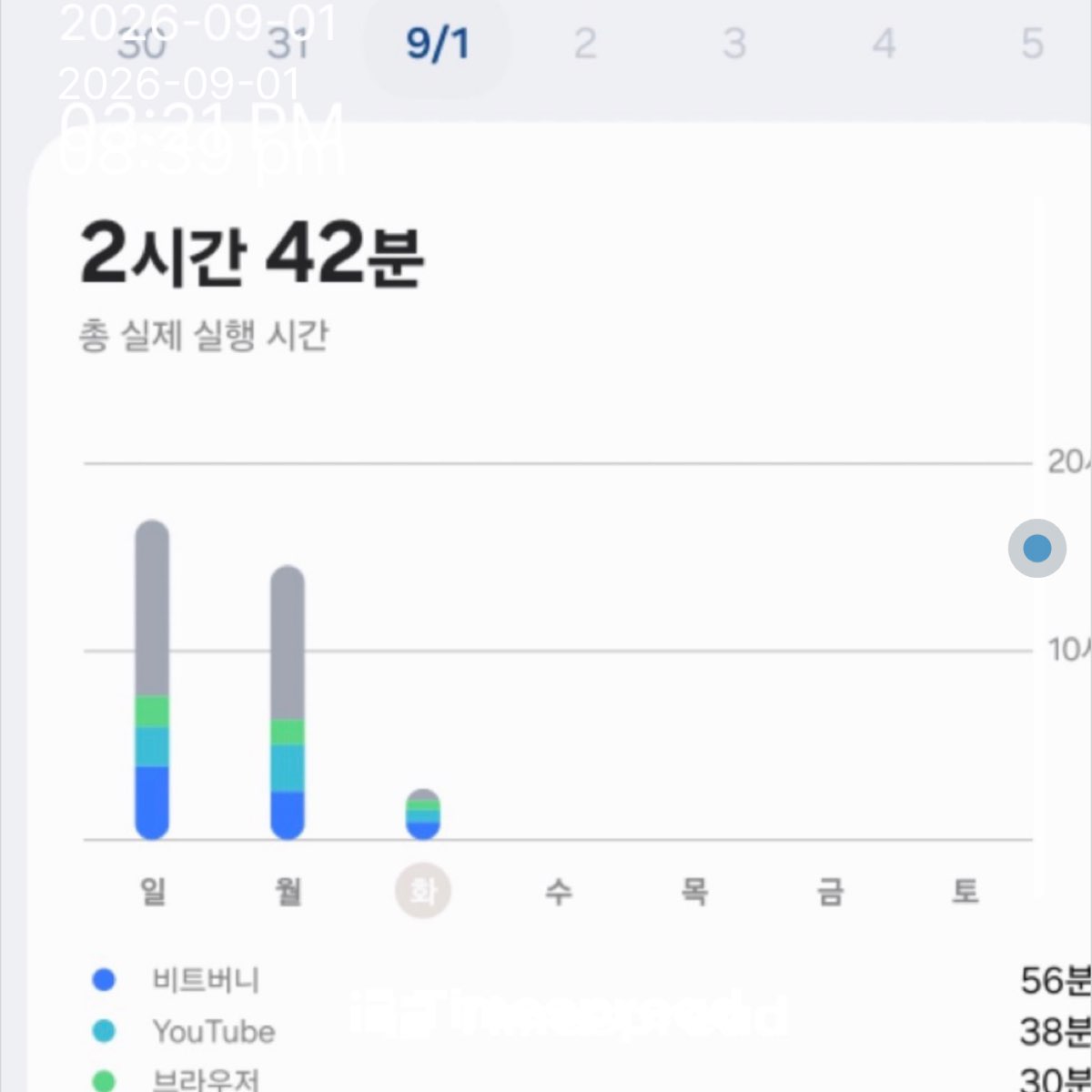The width and height of the screenshot is (1092, 1092).
Task: Switch to date 2
Action: pyautogui.click(x=585, y=43)
